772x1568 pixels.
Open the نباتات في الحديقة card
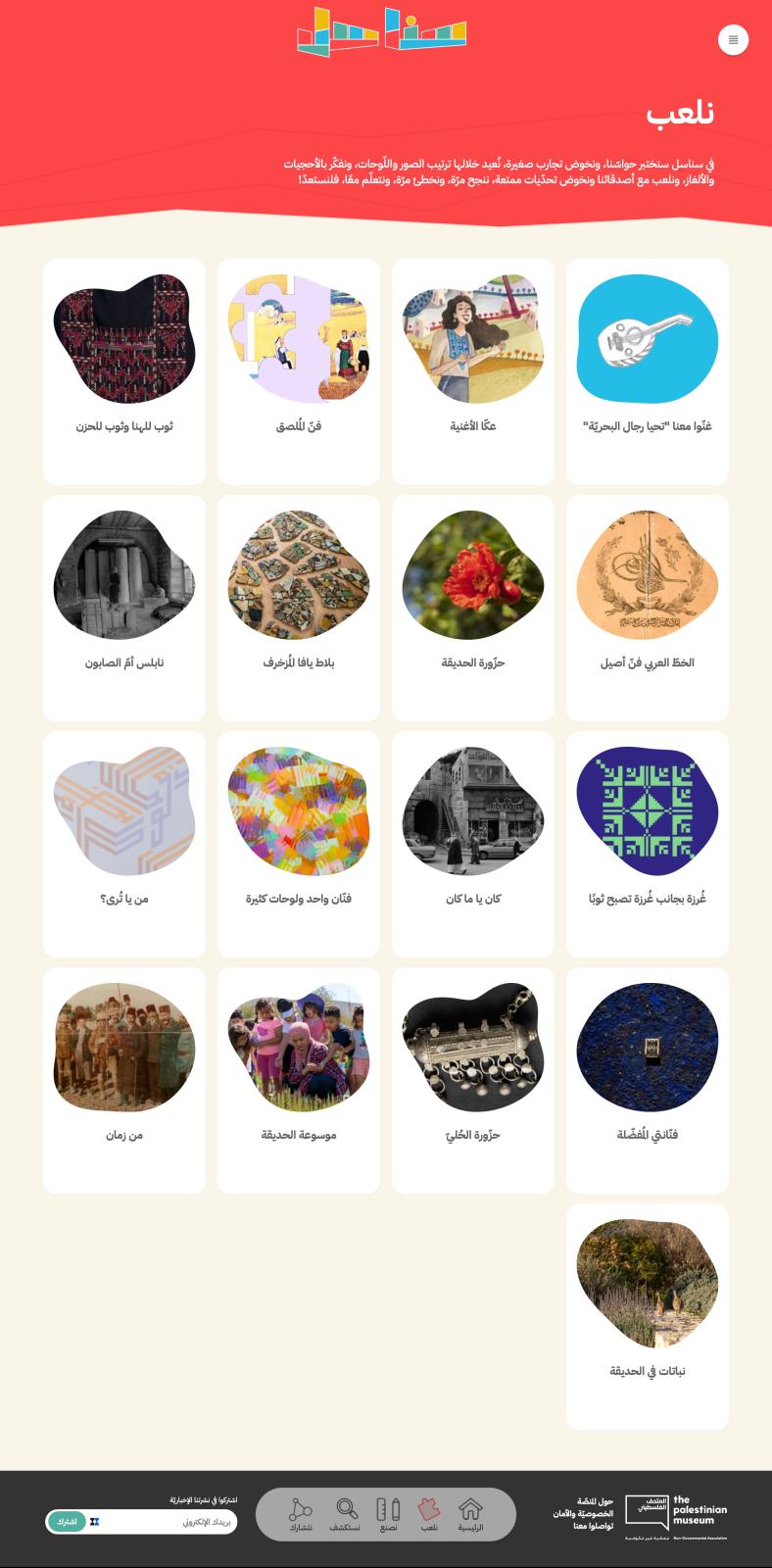click(x=647, y=1315)
